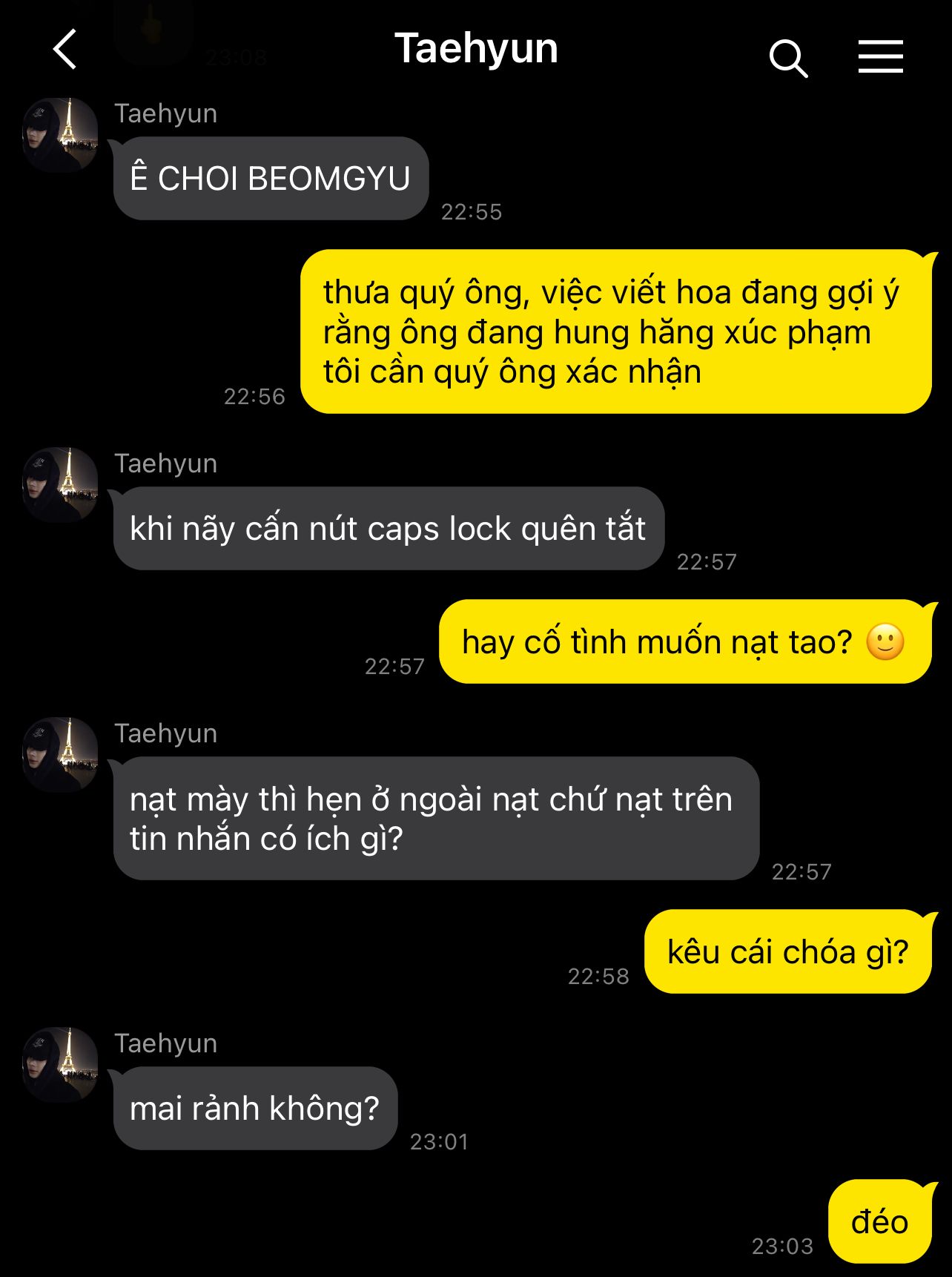
Task: View Taehyun's profile picture beside "mai rảnh không?"
Action: click(61, 1065)
